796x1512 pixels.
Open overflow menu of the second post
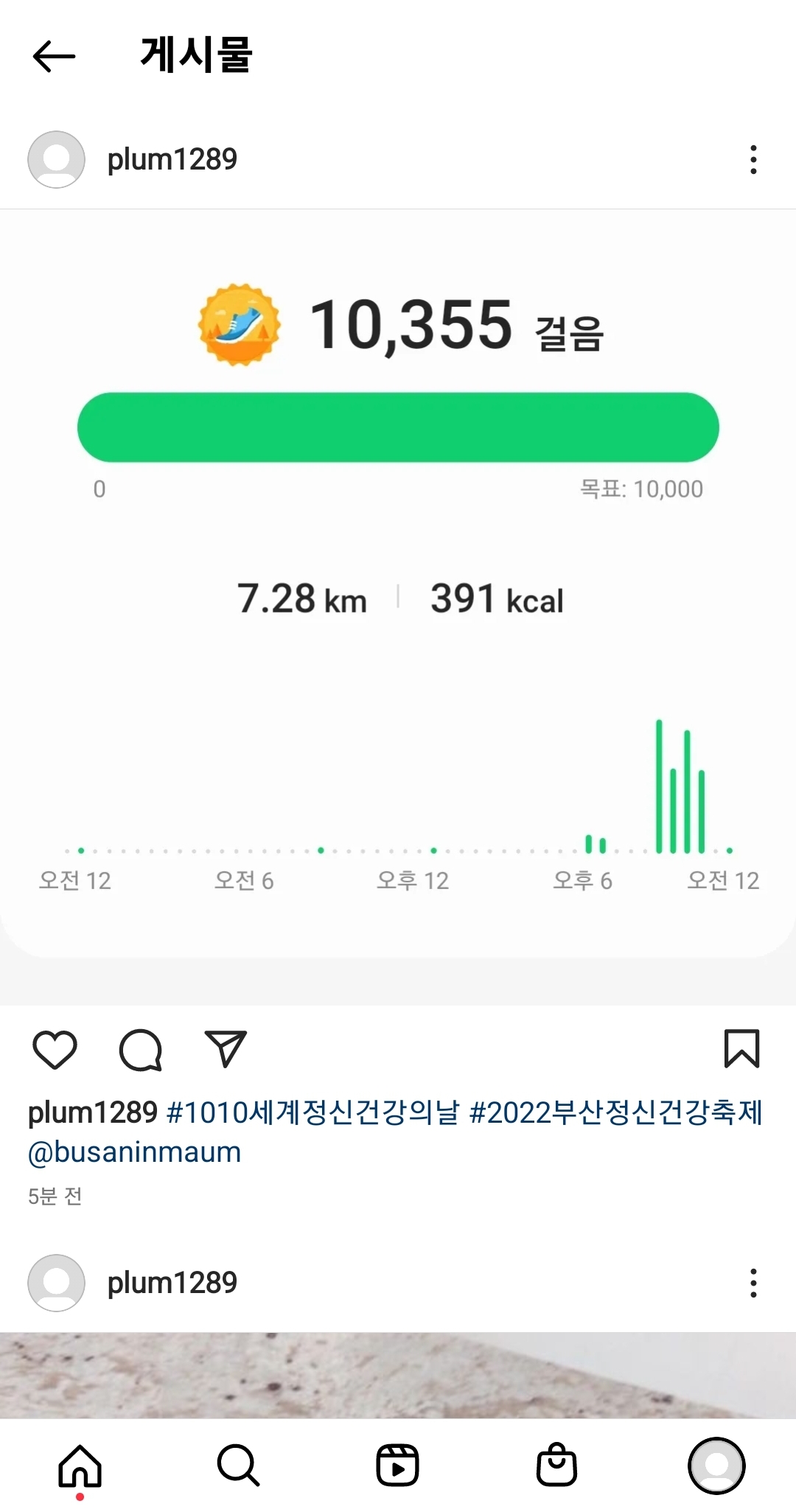coord(753,1283)
